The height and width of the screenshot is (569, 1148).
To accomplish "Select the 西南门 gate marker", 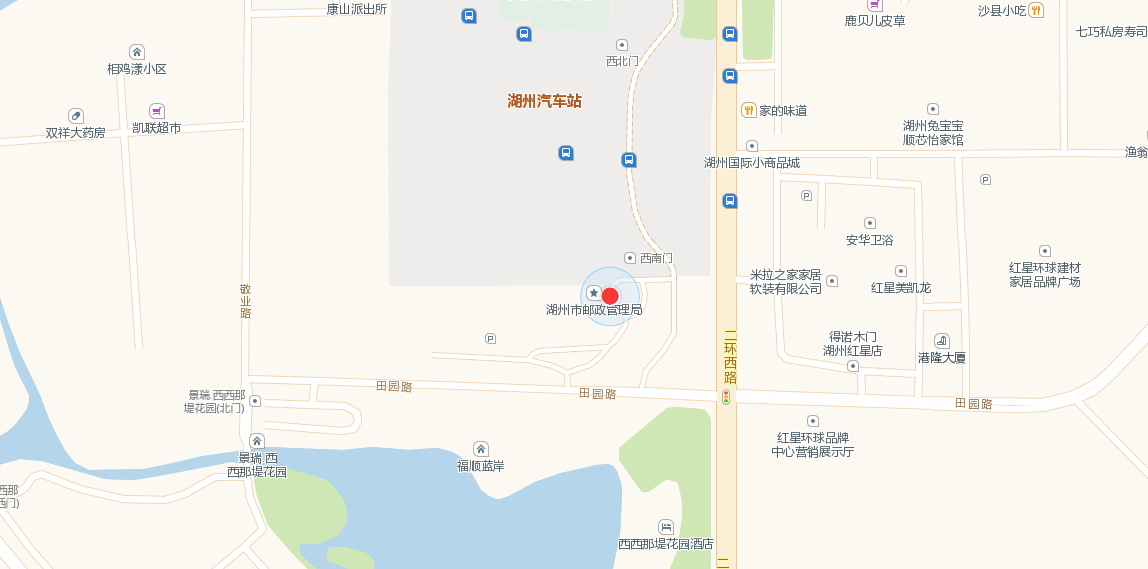I will [630, 258].
